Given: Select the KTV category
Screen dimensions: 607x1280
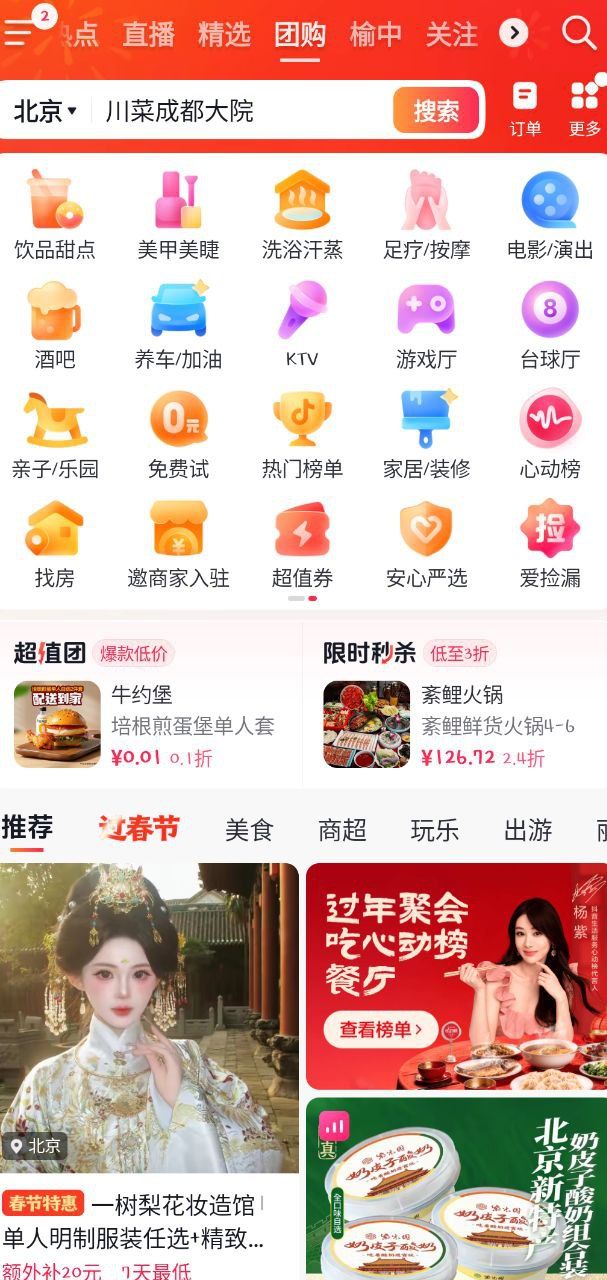Looking at the screenshot, I should point(302,325).
